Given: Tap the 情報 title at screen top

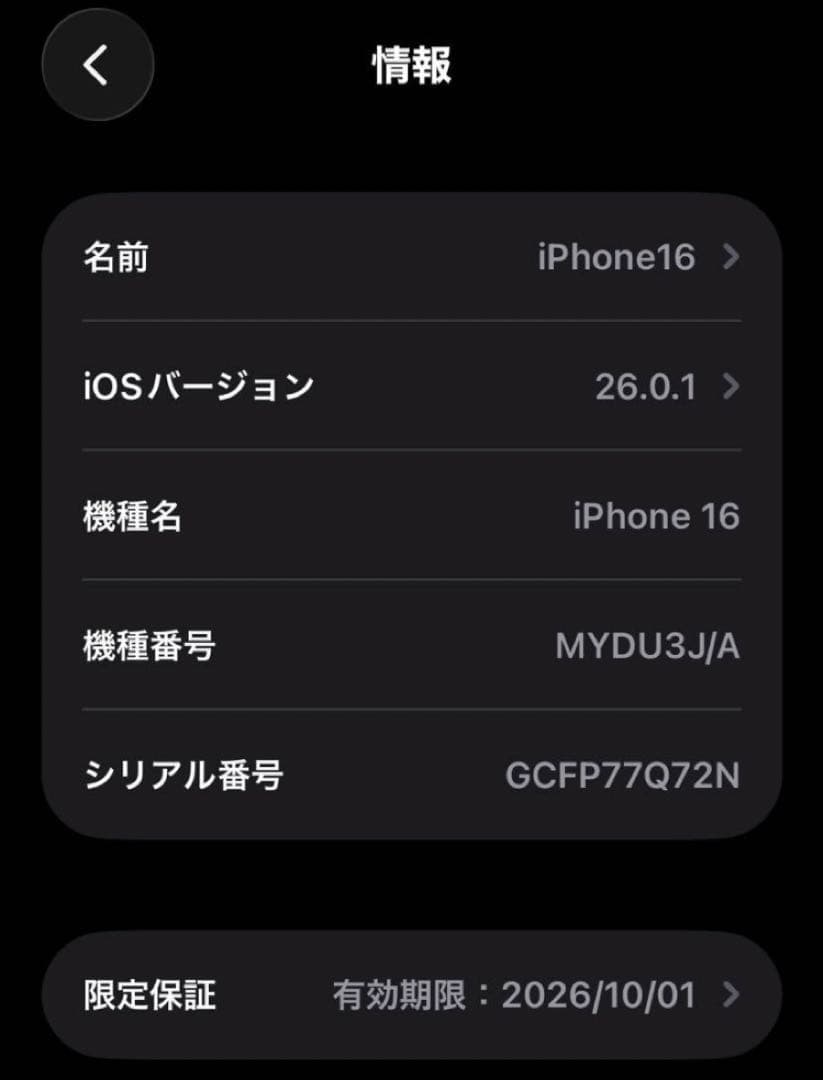Looking at the screenshot, I should pos(411,68).
